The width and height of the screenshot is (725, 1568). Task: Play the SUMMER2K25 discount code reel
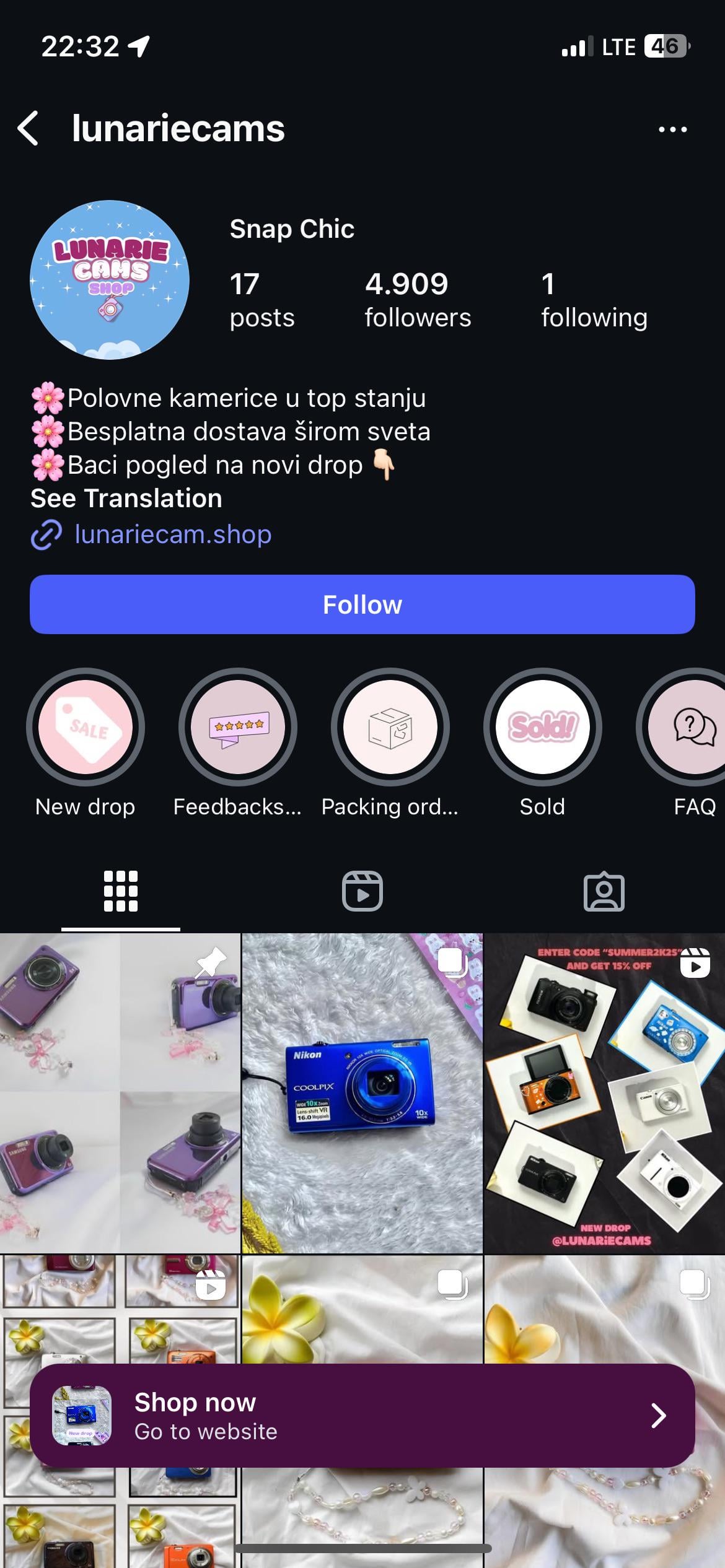pos(604,1092)
